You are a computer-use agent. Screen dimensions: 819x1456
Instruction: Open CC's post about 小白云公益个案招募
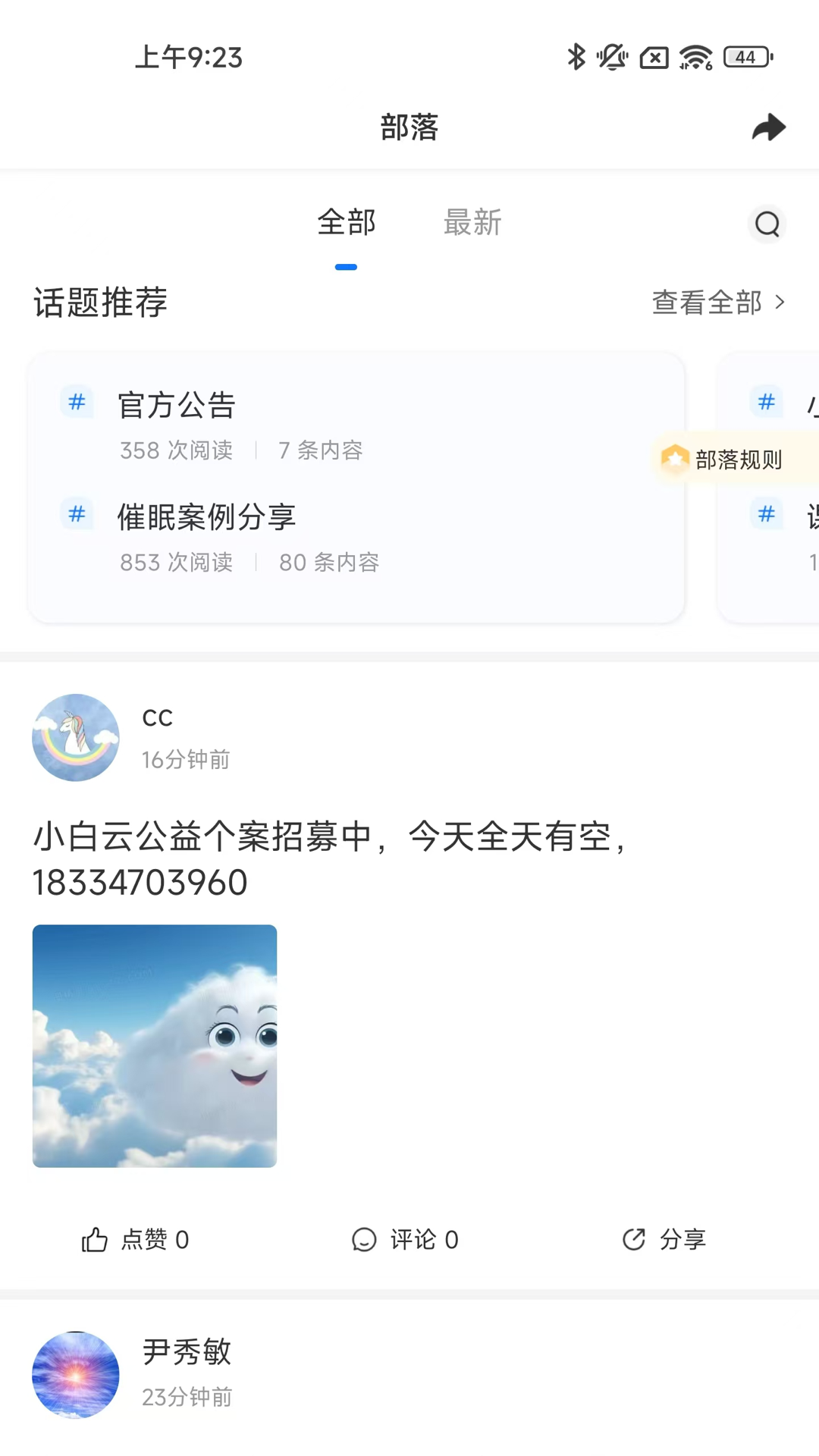click(x=330, y=859)
